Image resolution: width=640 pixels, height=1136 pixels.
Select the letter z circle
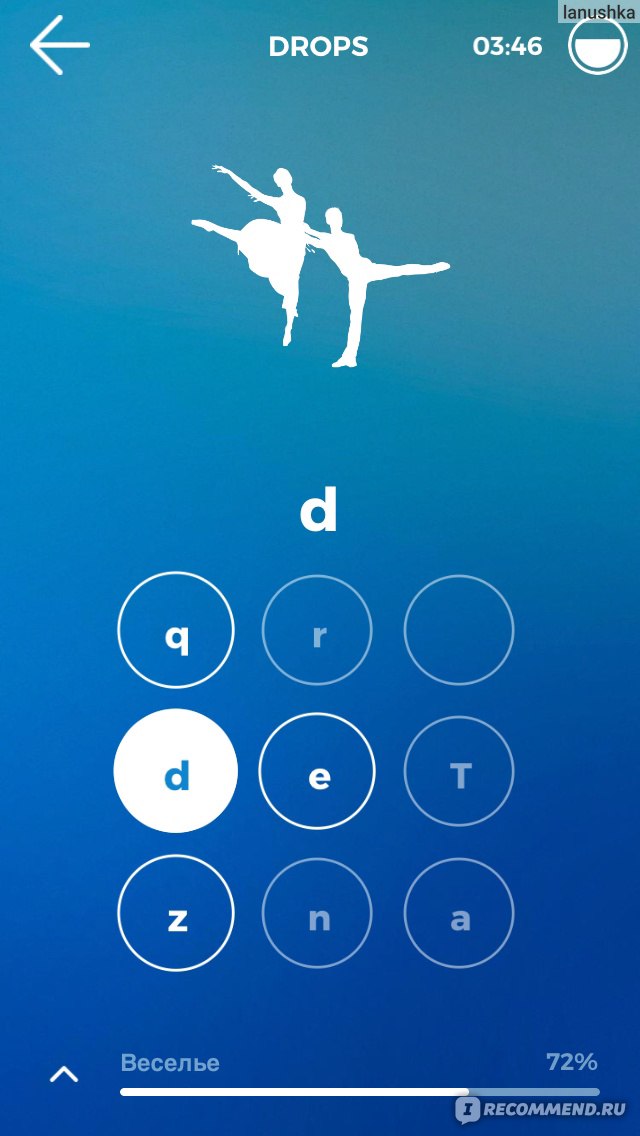point(176,913)
